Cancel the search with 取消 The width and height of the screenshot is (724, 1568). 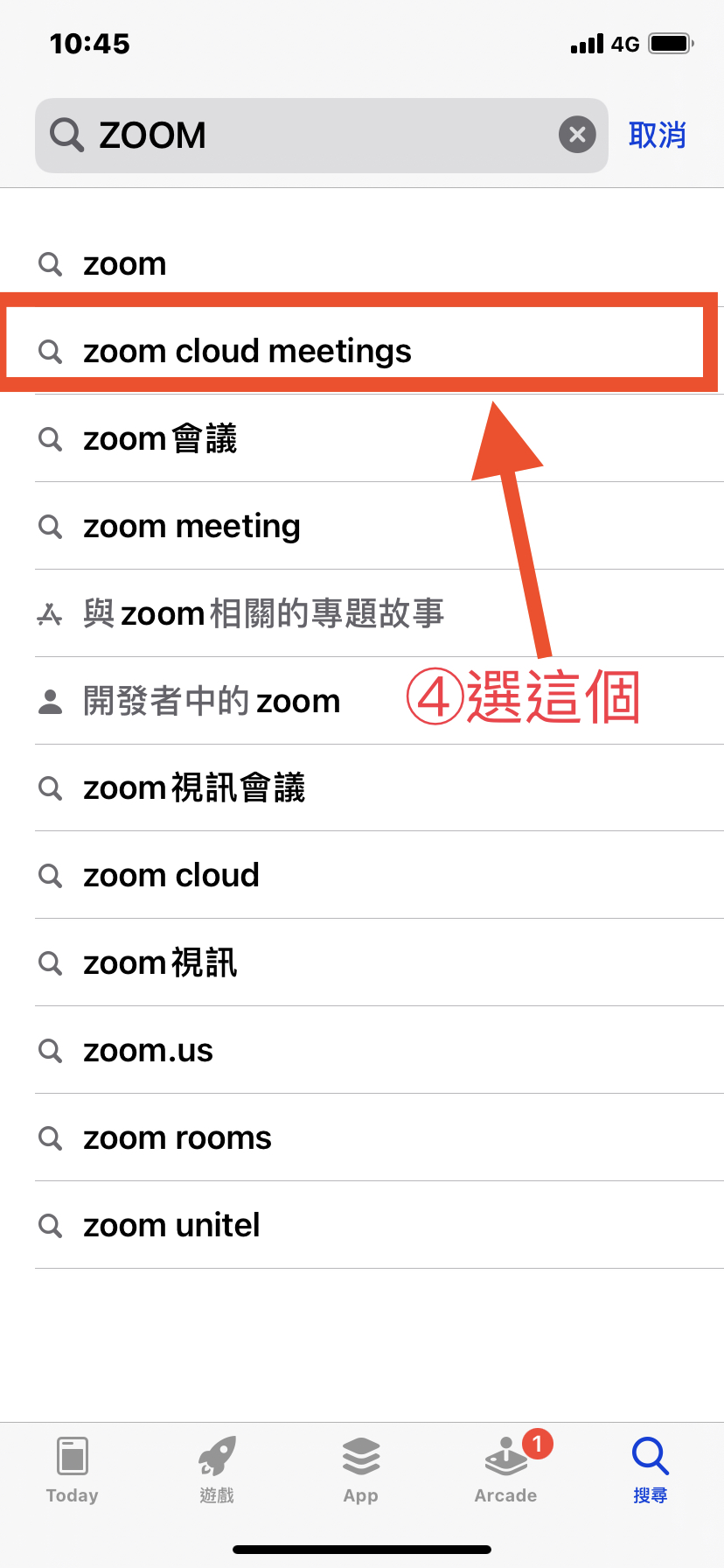657,136
